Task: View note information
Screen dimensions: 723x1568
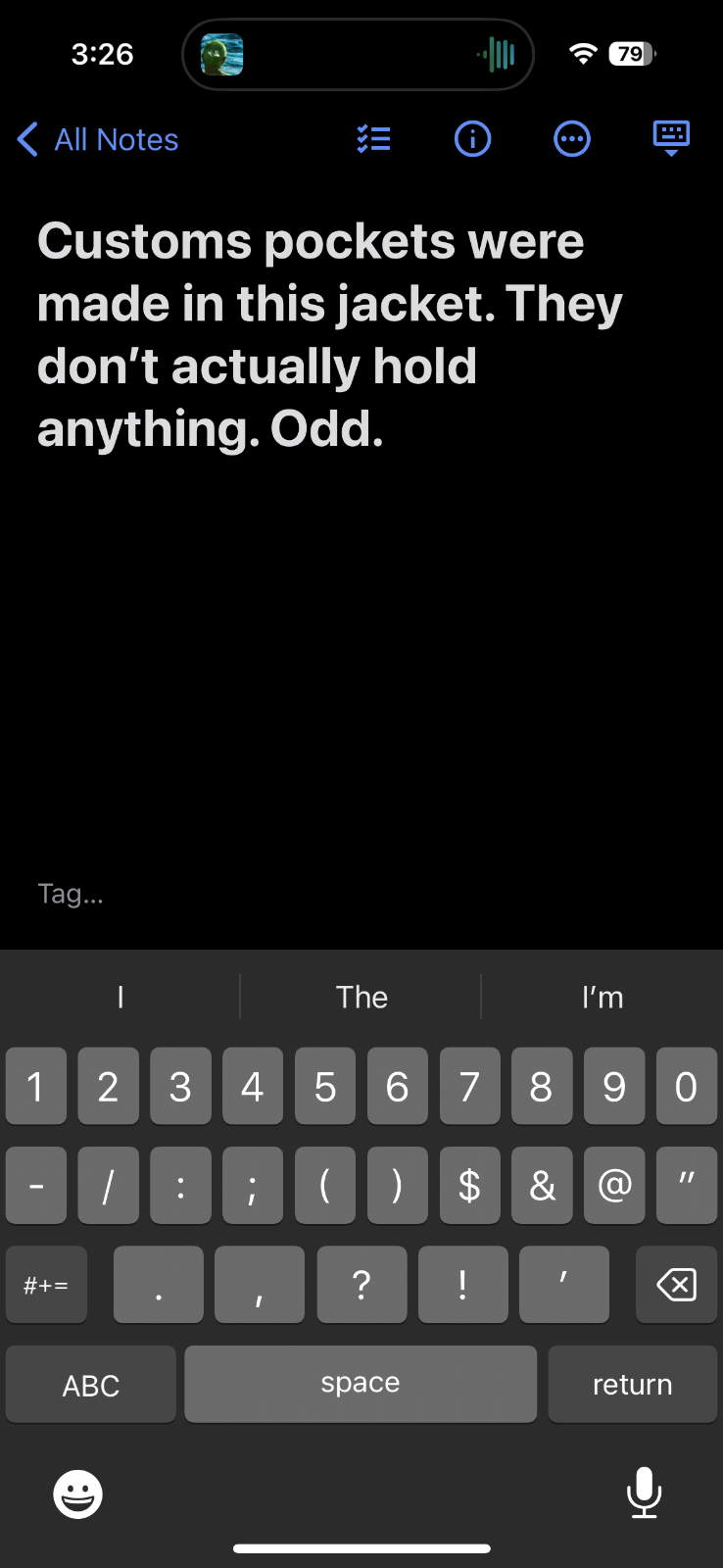Action: [472, 140]
